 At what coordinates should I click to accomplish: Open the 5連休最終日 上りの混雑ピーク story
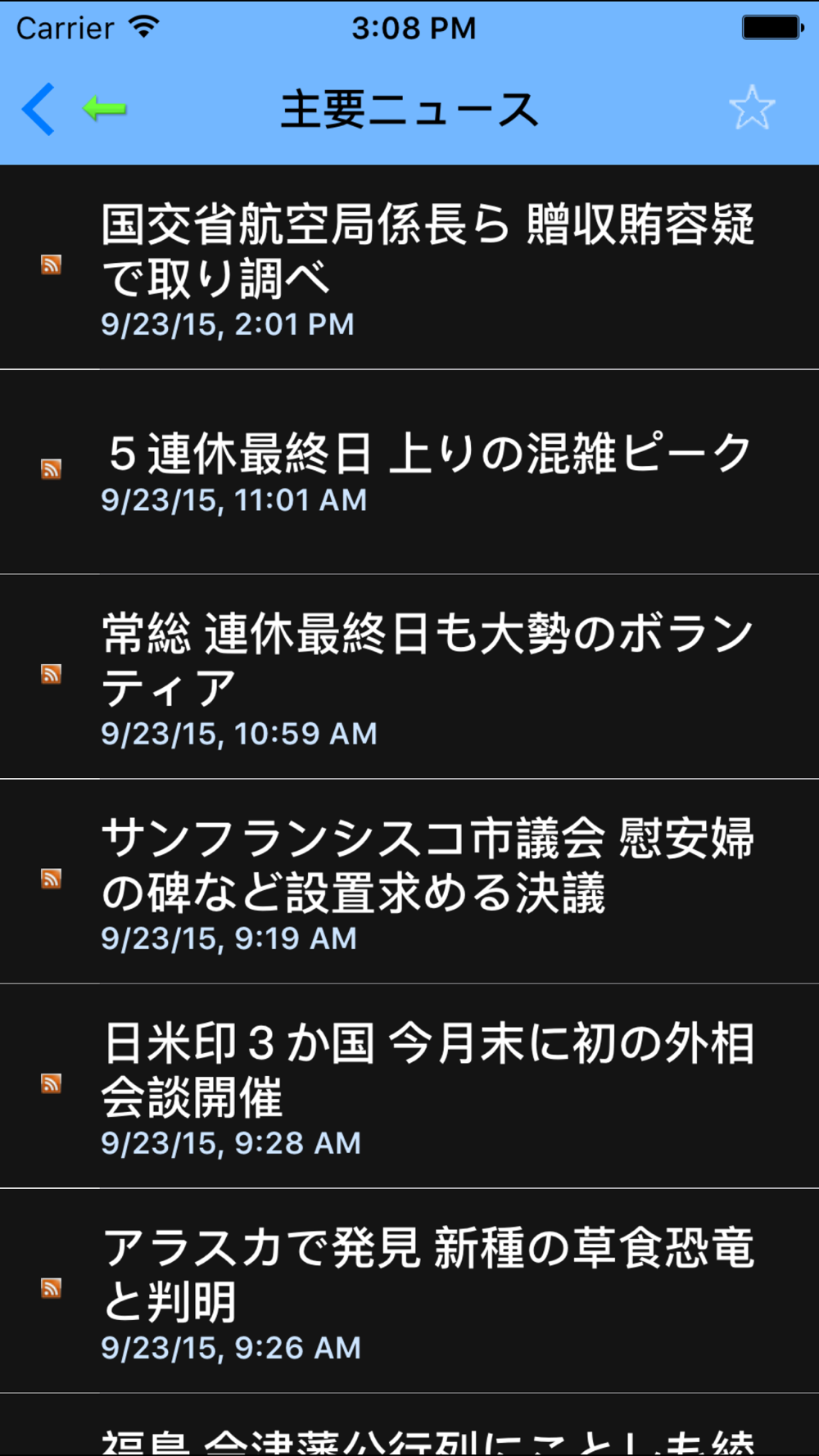(x=409, y=473)
